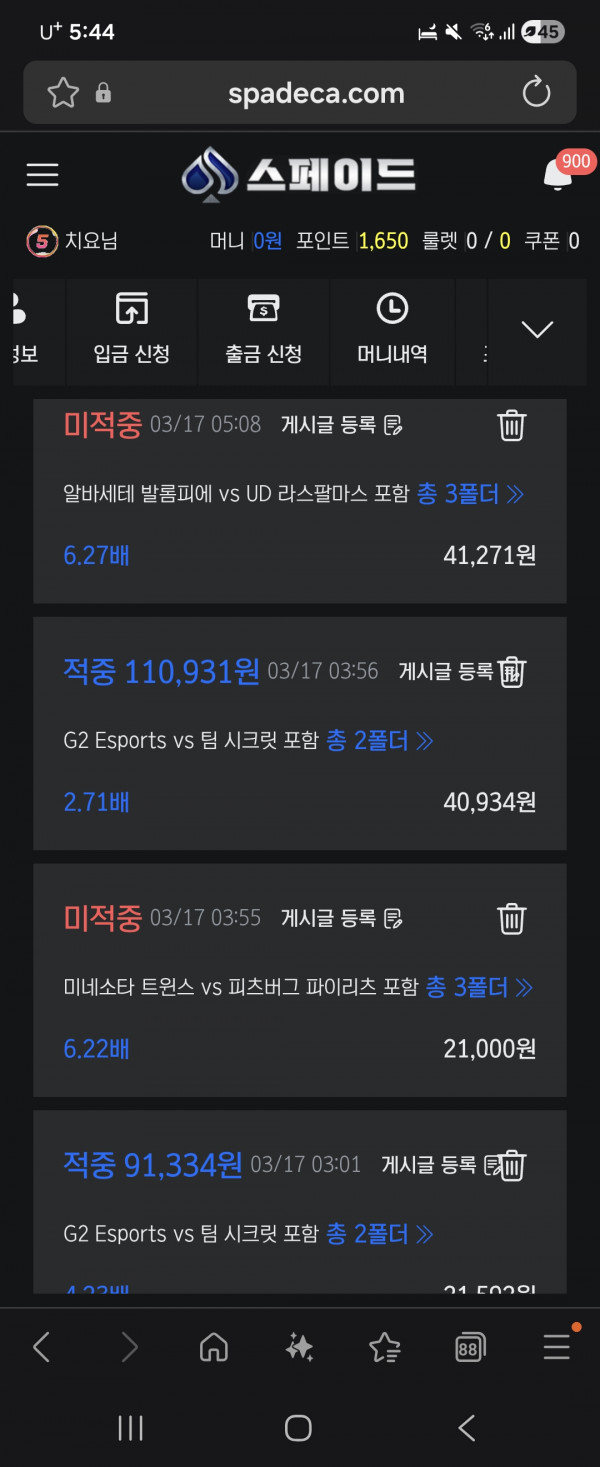Go back with the system back button
Image resolution: width=600 pixels, height=1467 pixels.
pyautogui.click(x=466, y=1428)
